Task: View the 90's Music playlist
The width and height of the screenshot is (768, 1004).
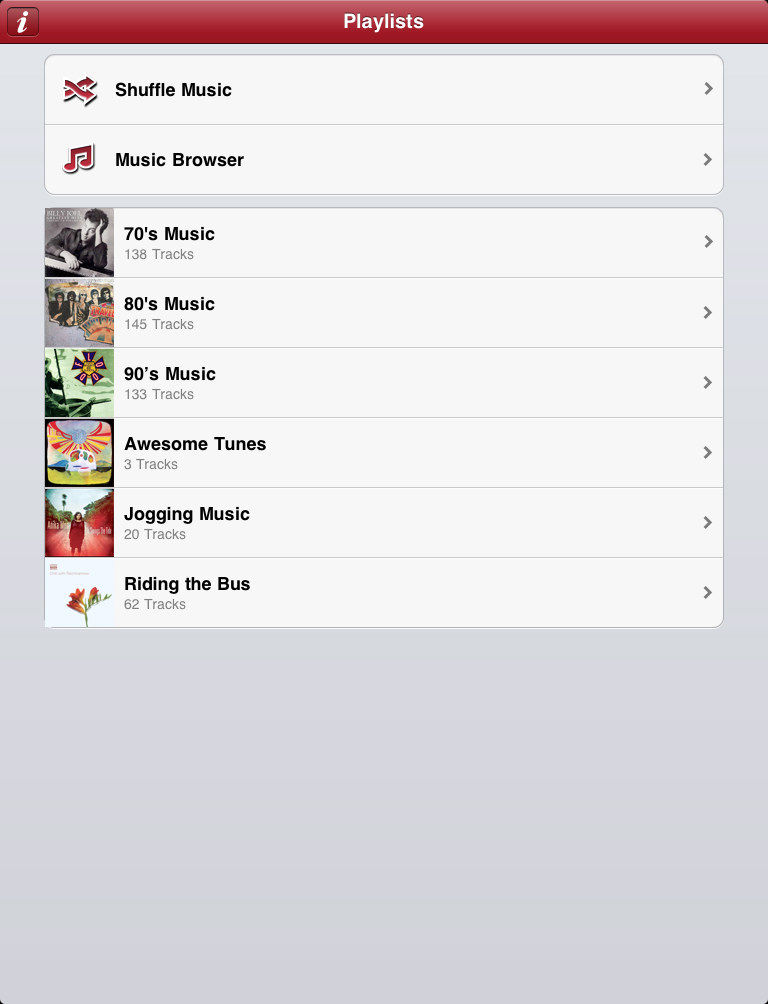Action: [x=383, y=383]
